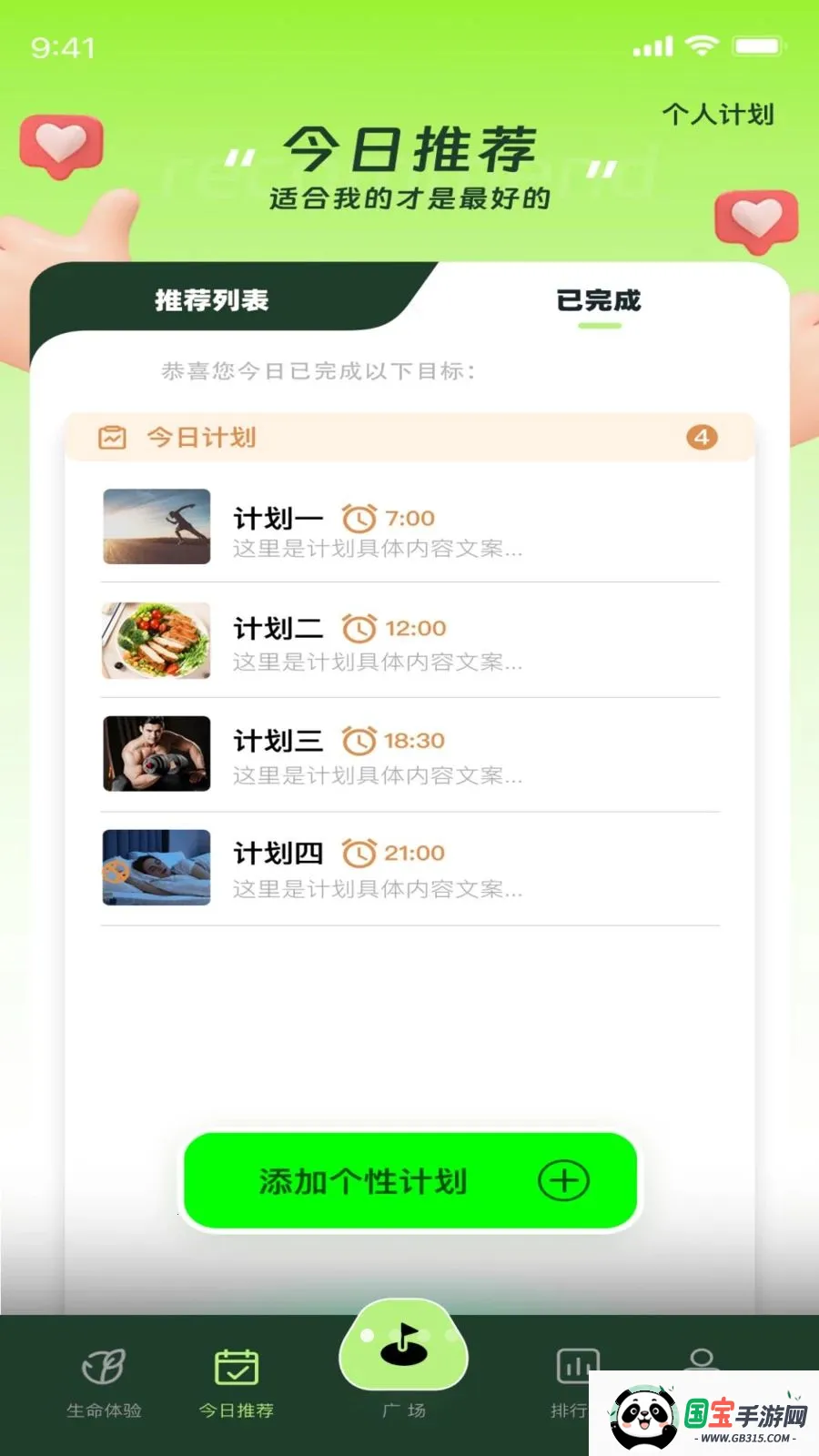
Task: Open 今日推荐 via the calendar icon
Action: (236, 1362)
